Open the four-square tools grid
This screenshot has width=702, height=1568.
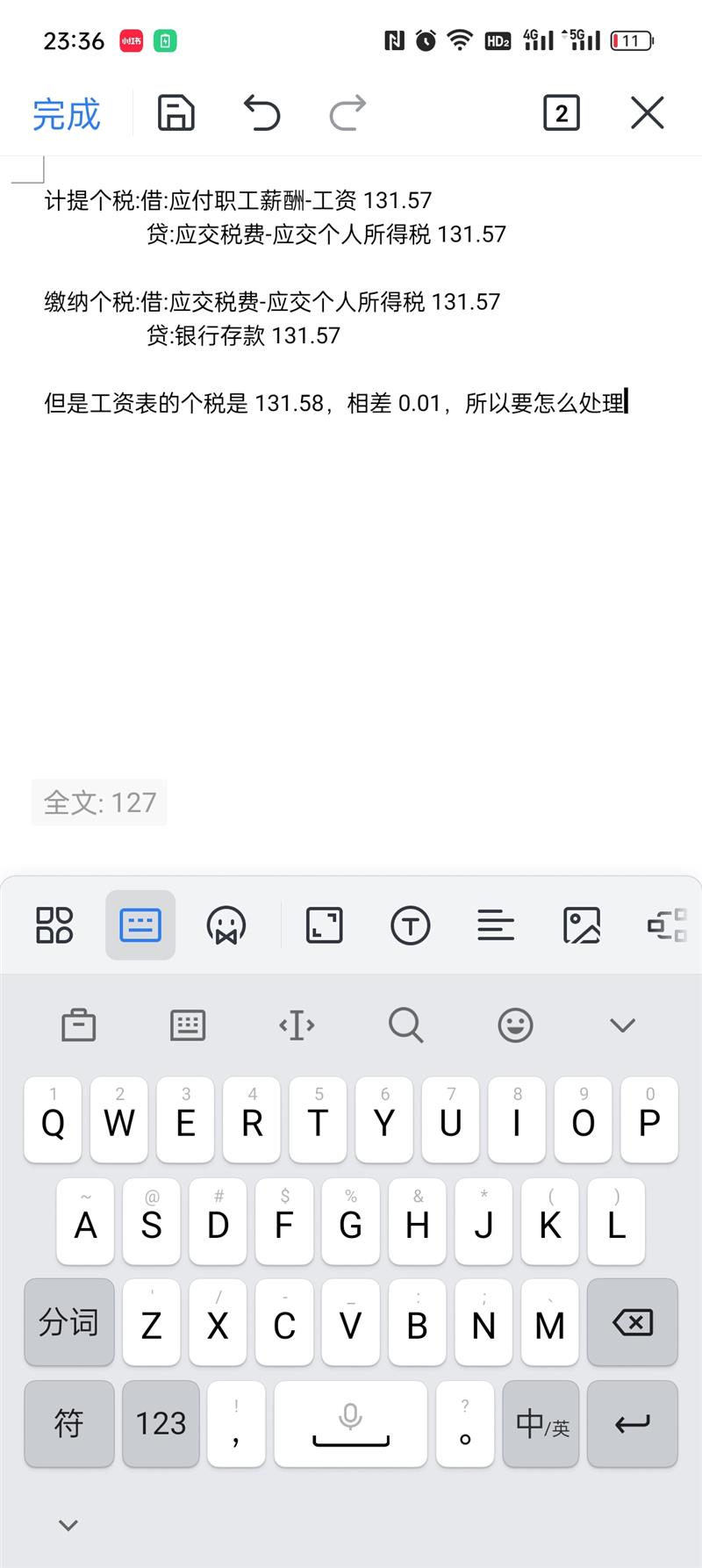tap(54, 925)
